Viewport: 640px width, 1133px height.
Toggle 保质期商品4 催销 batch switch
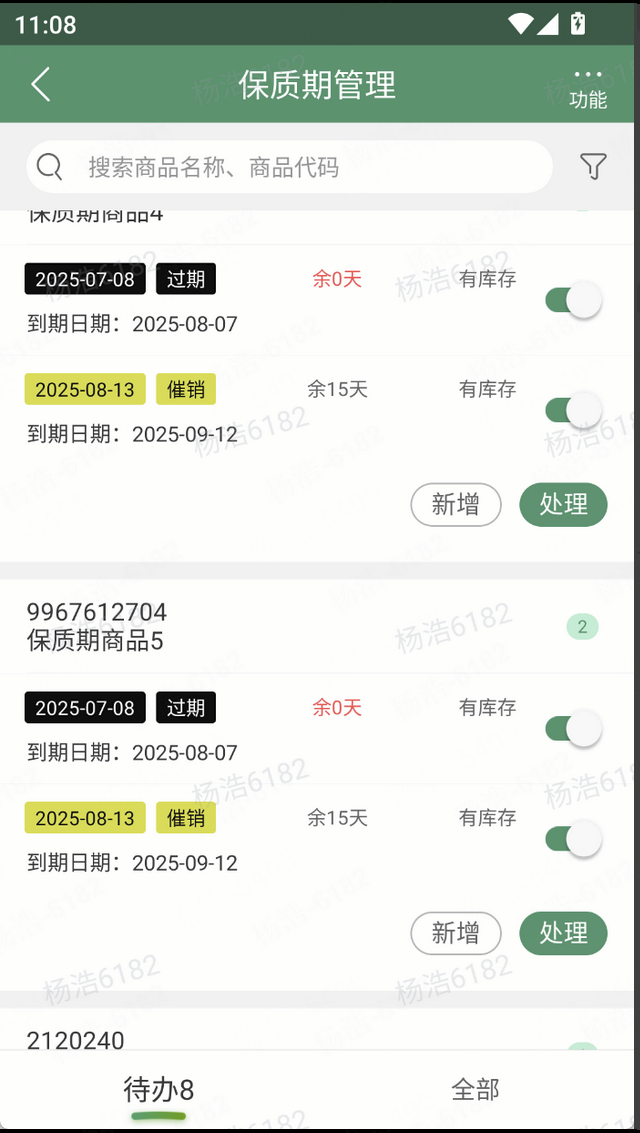(574, 410)
